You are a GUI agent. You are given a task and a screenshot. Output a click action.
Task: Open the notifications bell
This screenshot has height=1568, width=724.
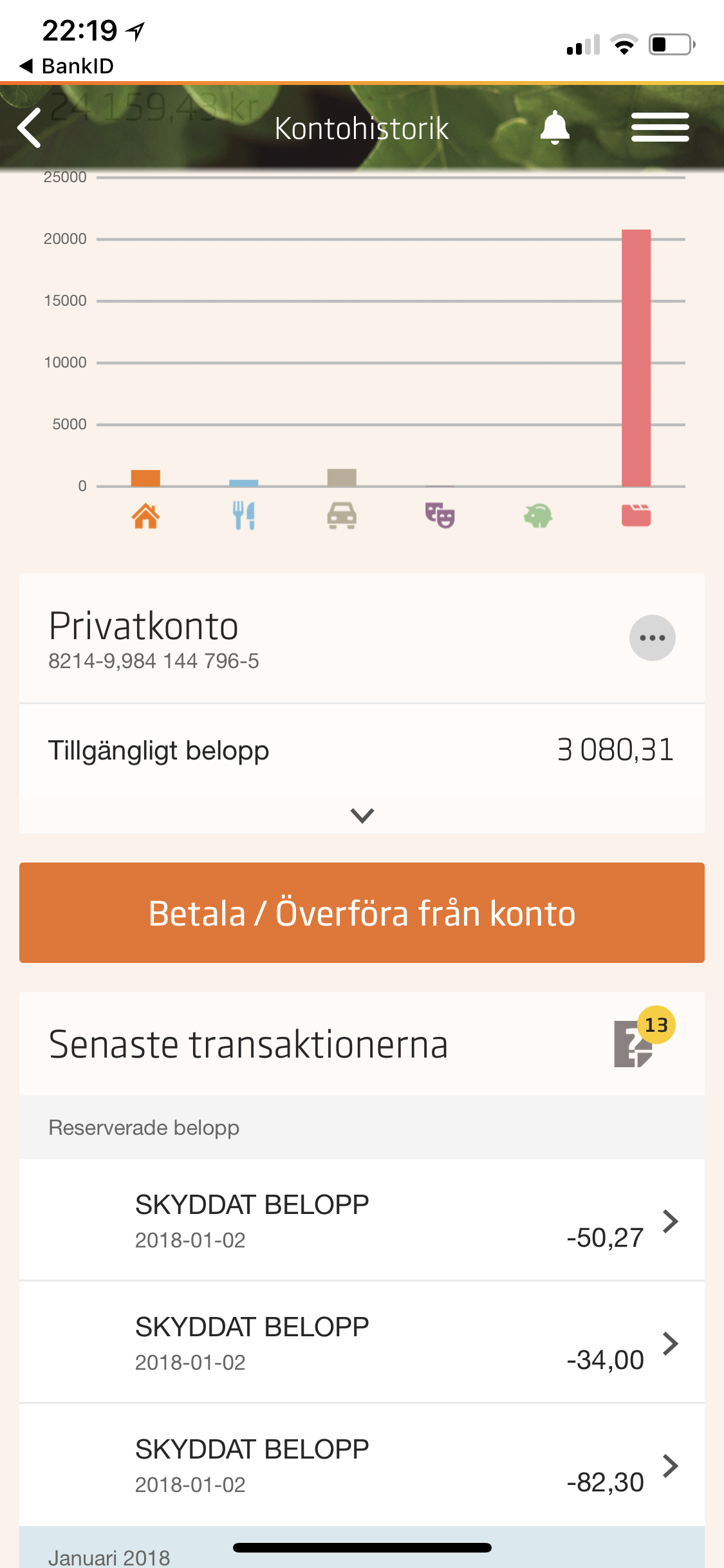554,127
